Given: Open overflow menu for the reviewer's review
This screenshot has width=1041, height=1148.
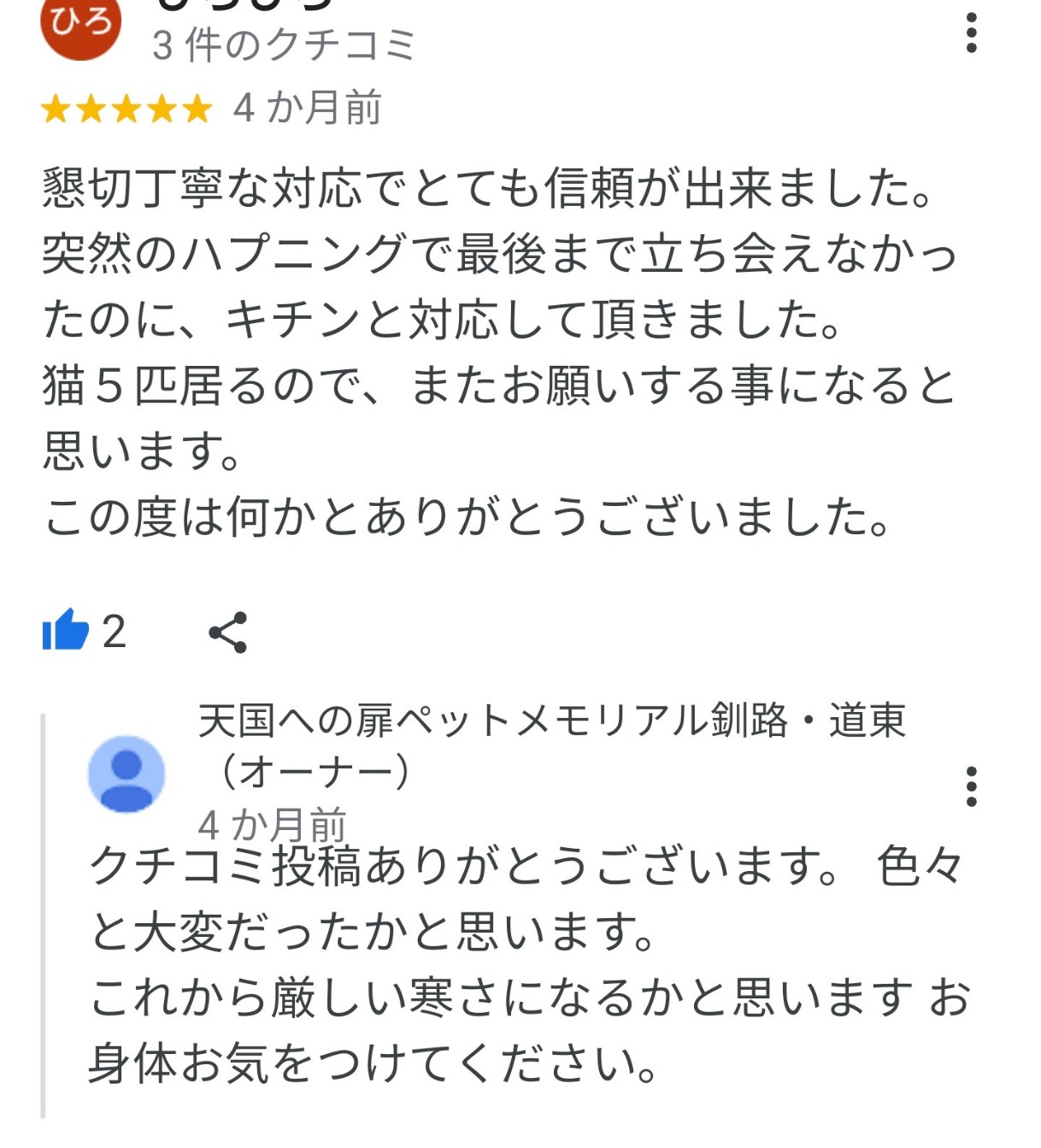Looking at the screenshot, I should (x=971, y=32).
